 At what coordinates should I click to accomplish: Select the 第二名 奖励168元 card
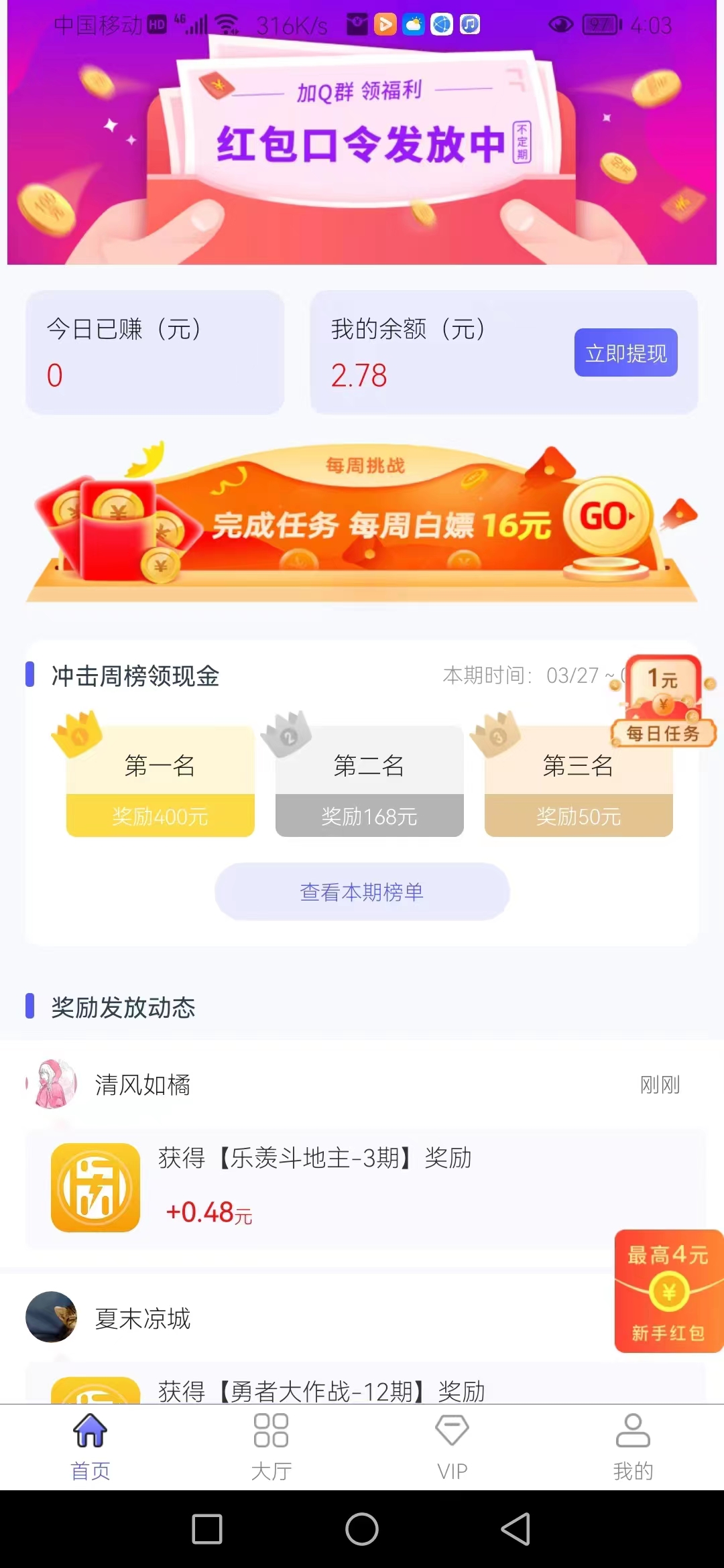[369, 781]
